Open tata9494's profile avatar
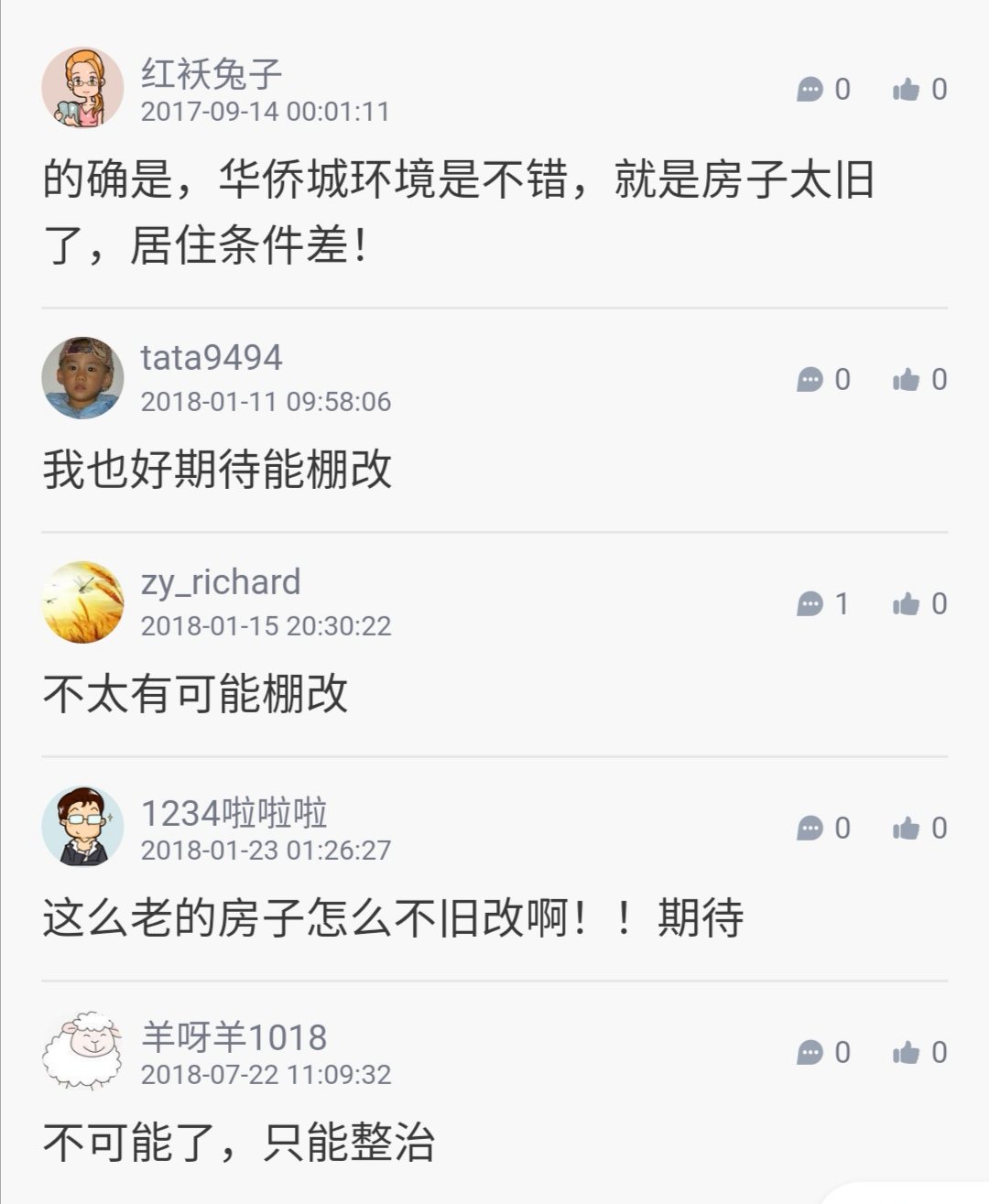Screen dimensions: 989x1204 pyautogui.click(x=82, y=377)
